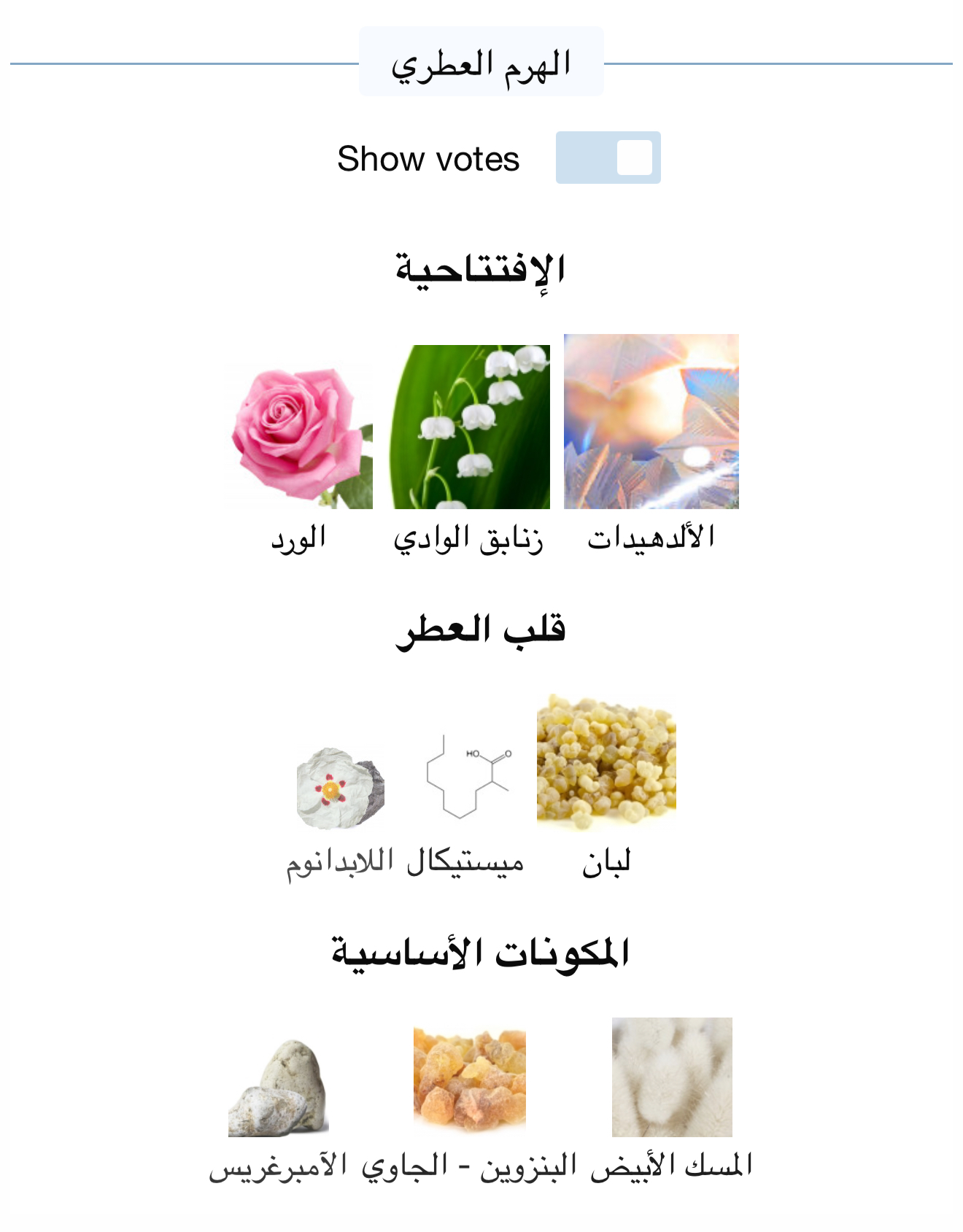Image resolution: width=963 pixels, height=1232 pixels.
Task: View the اللابدانوم note
Action: [340, 788]
